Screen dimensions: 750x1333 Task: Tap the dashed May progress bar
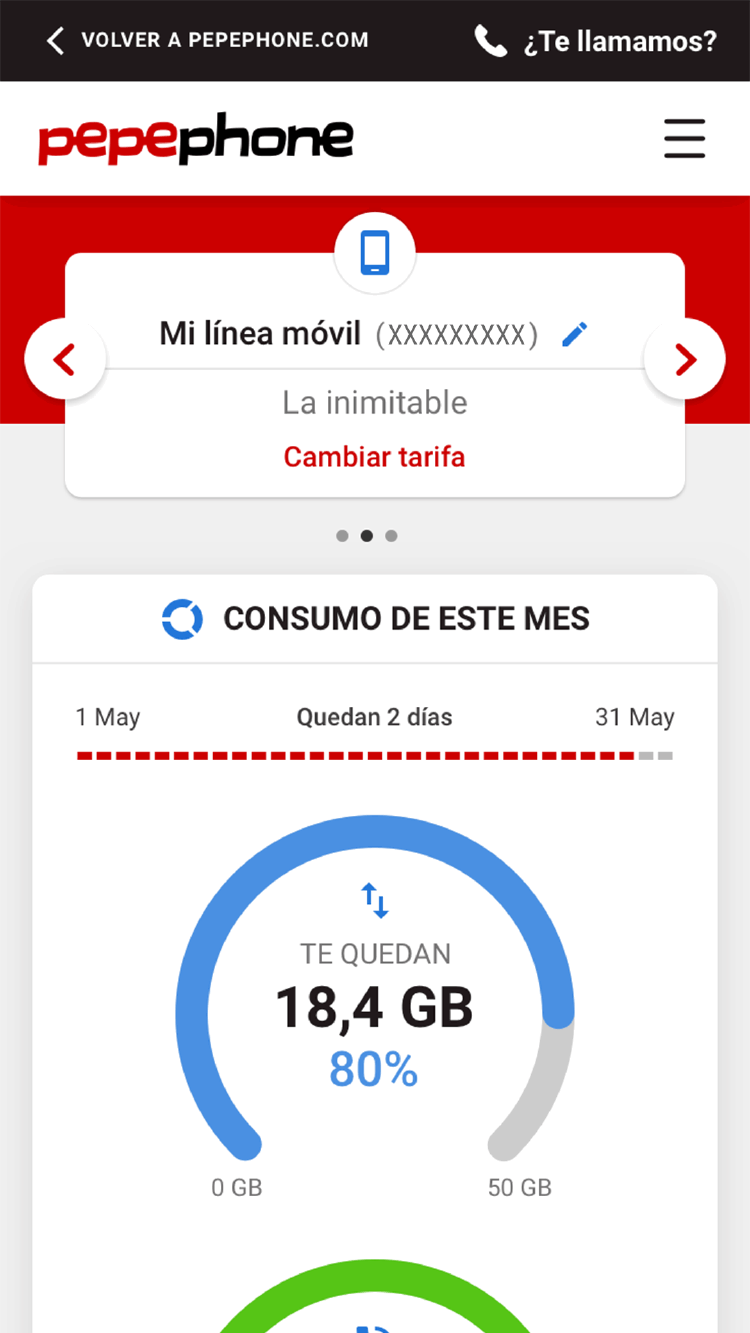(x=374, y=757)
